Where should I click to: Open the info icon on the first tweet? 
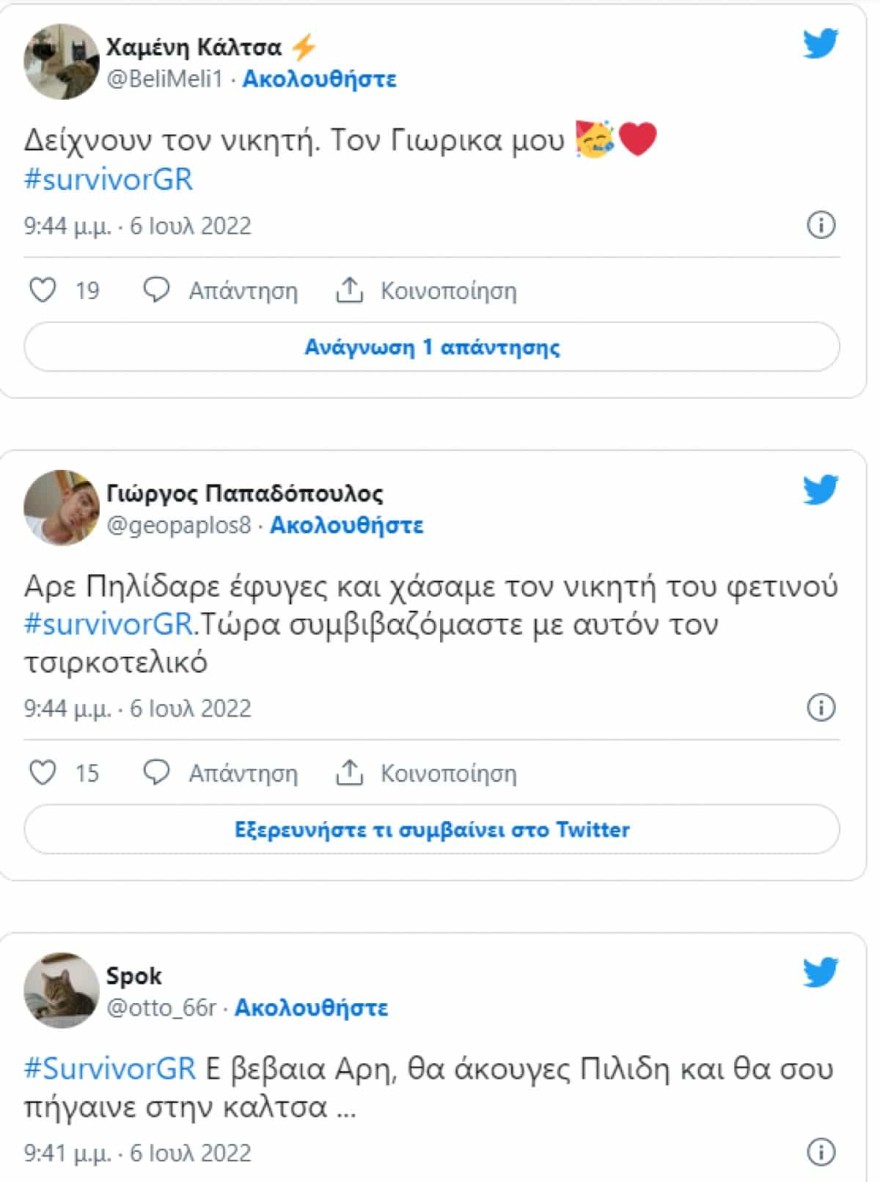point(822,226)
